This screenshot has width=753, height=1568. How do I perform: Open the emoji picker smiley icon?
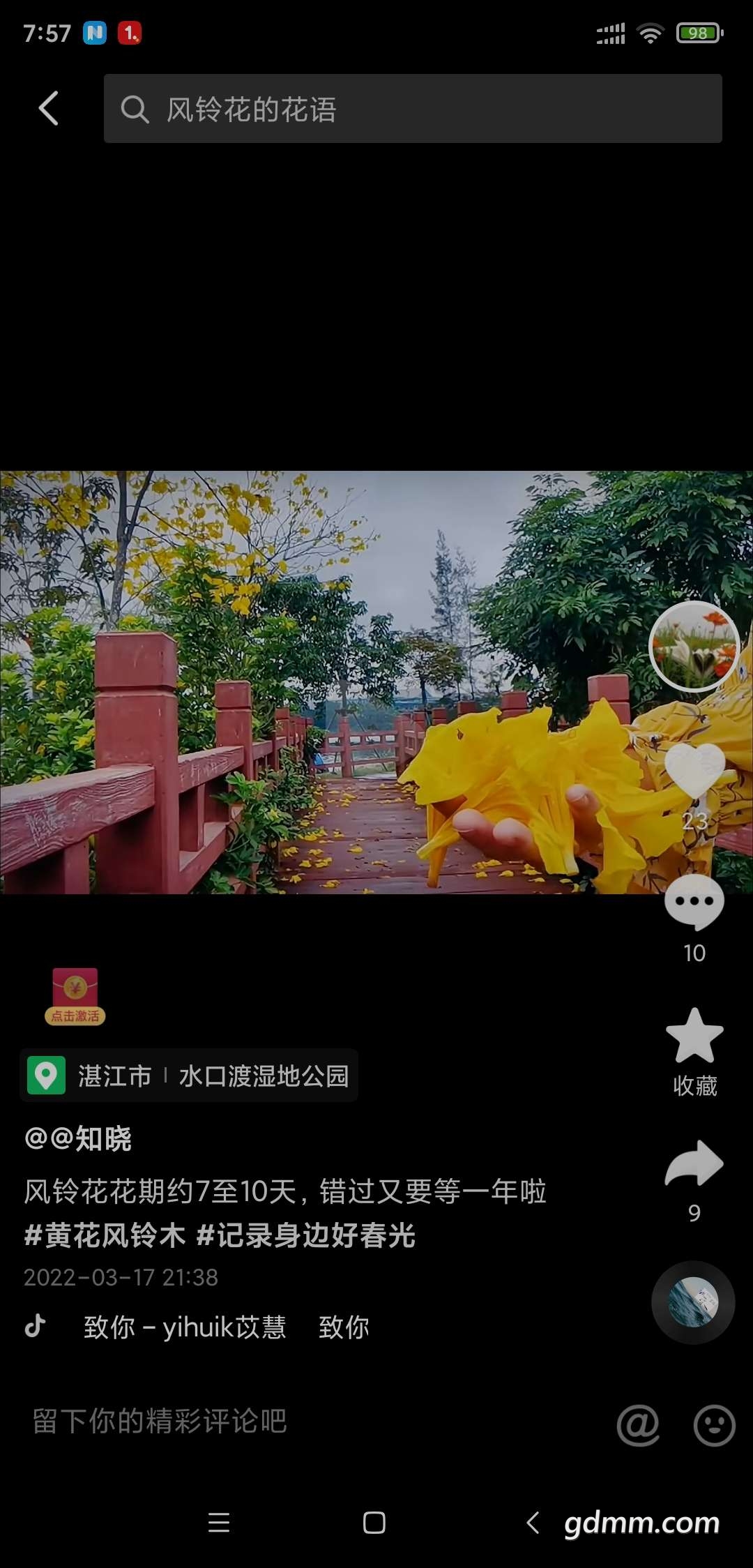pos(714,1424)
